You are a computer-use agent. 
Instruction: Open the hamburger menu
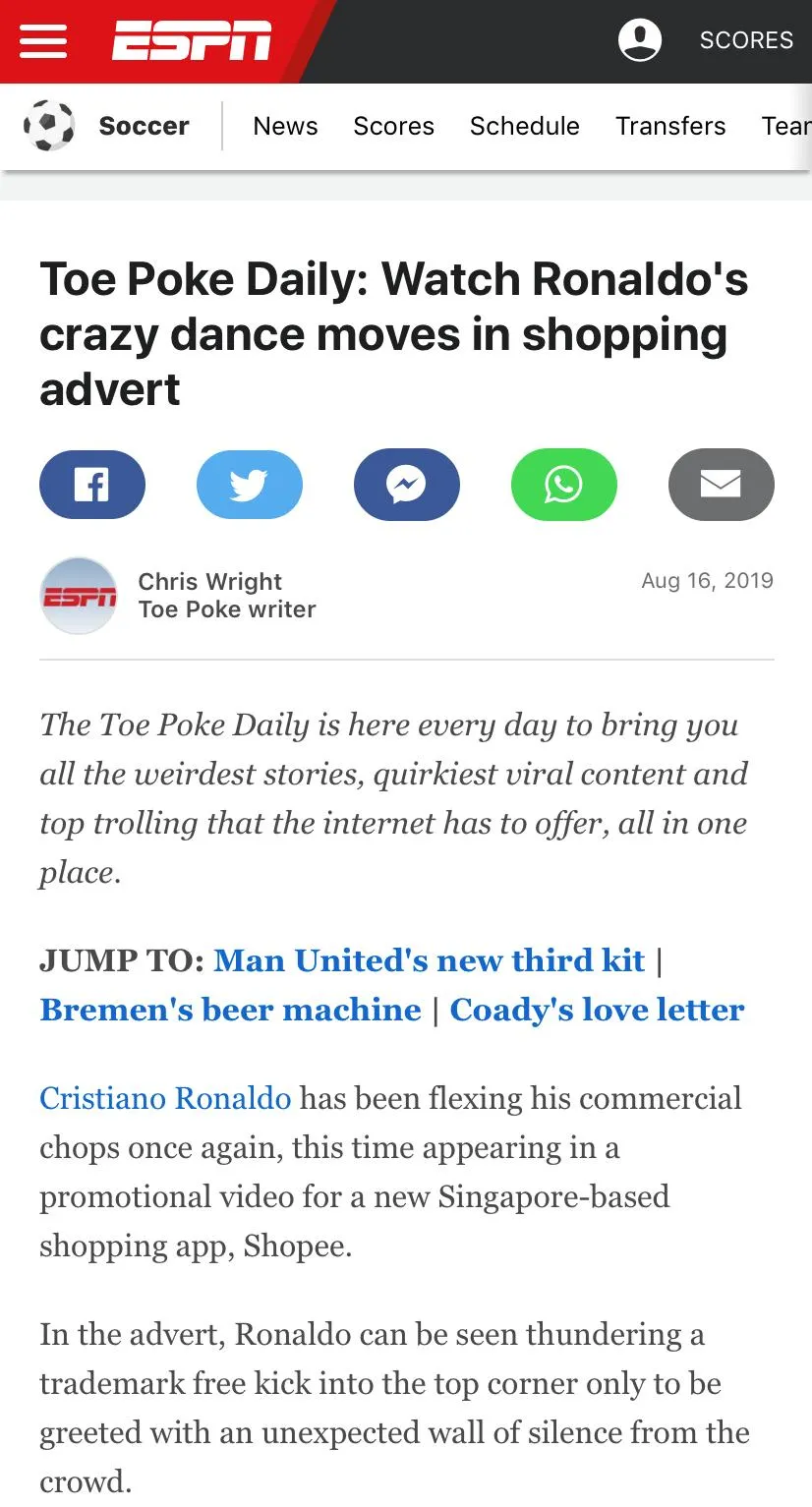43,41
